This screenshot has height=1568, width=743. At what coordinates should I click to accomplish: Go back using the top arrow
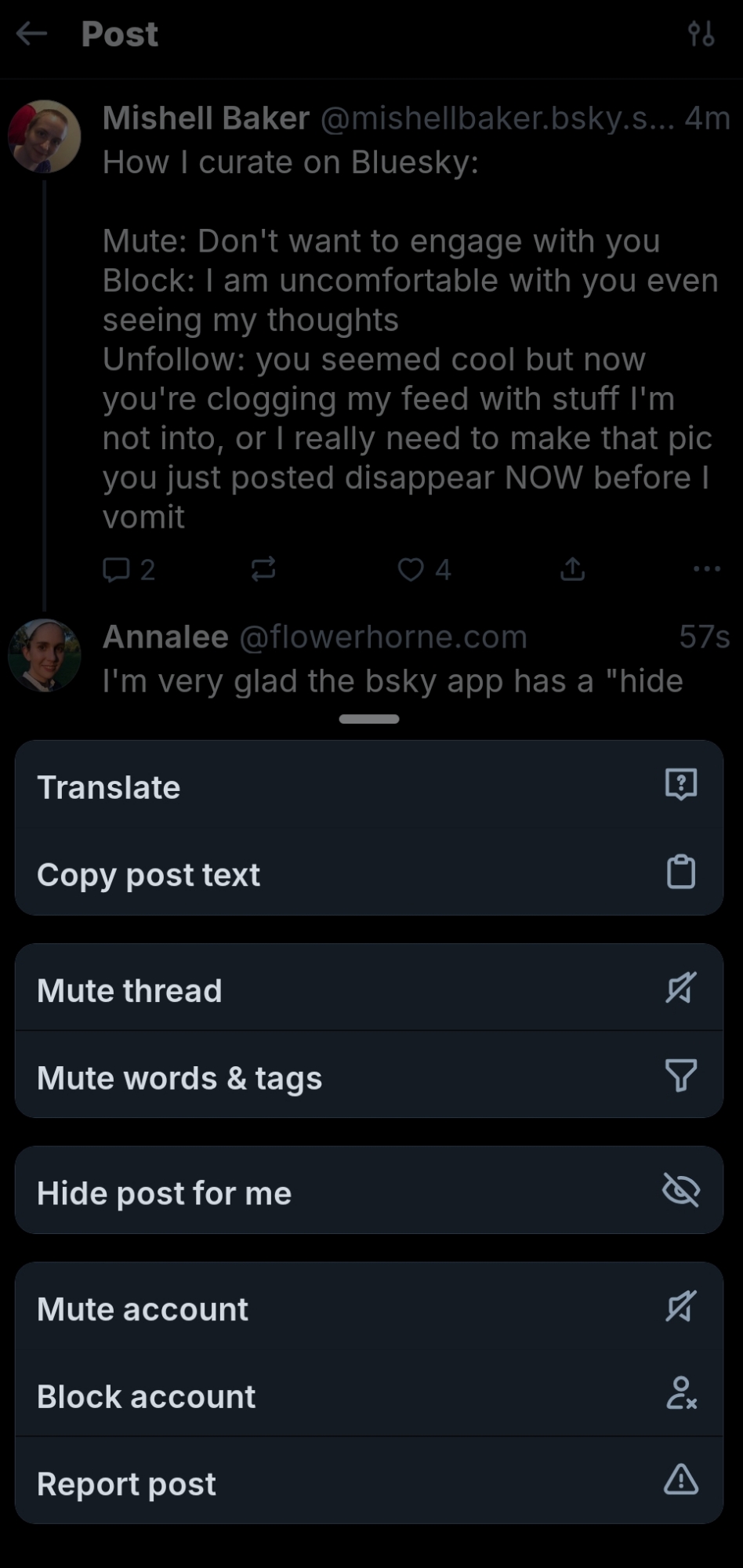tap(32, 34)
